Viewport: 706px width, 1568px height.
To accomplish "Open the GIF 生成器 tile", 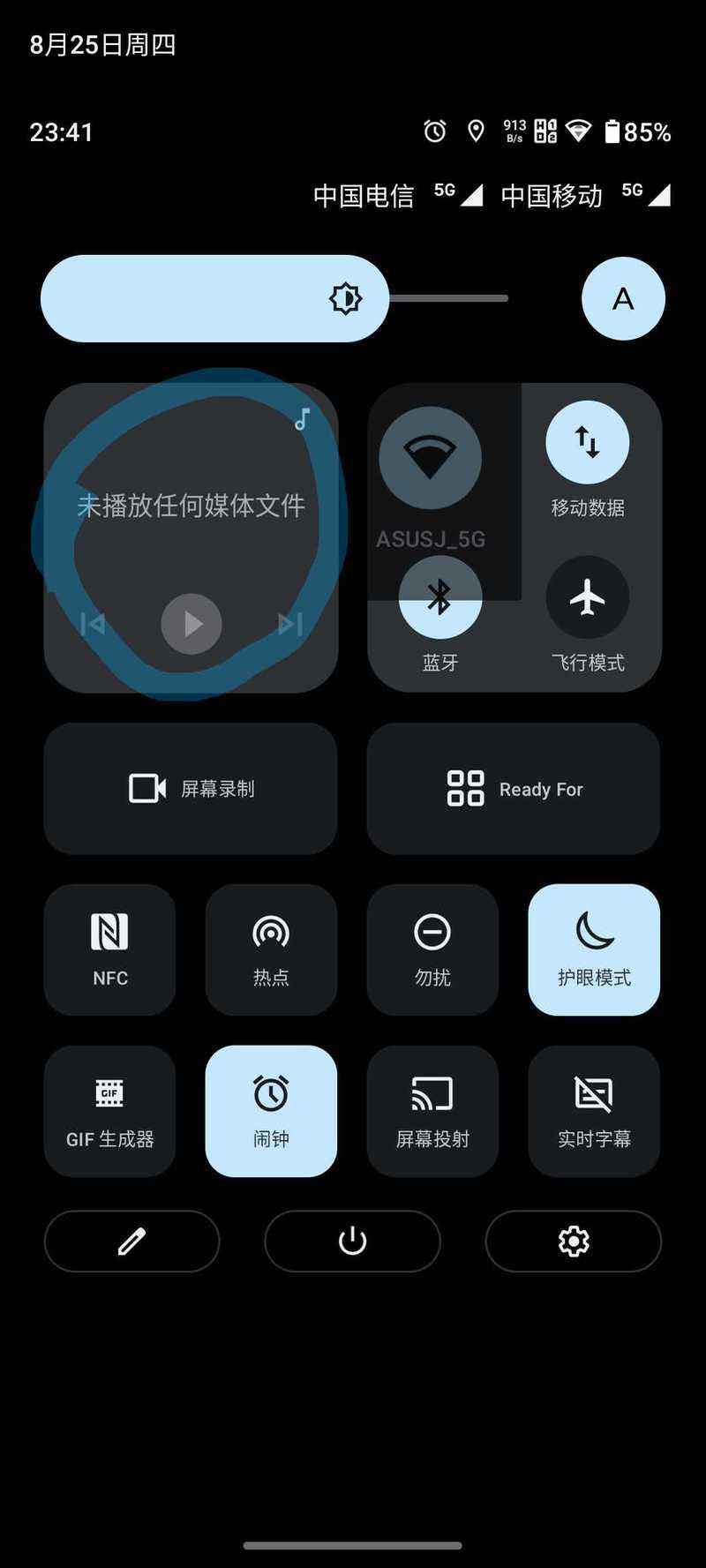I will [x=109, y=1111].
